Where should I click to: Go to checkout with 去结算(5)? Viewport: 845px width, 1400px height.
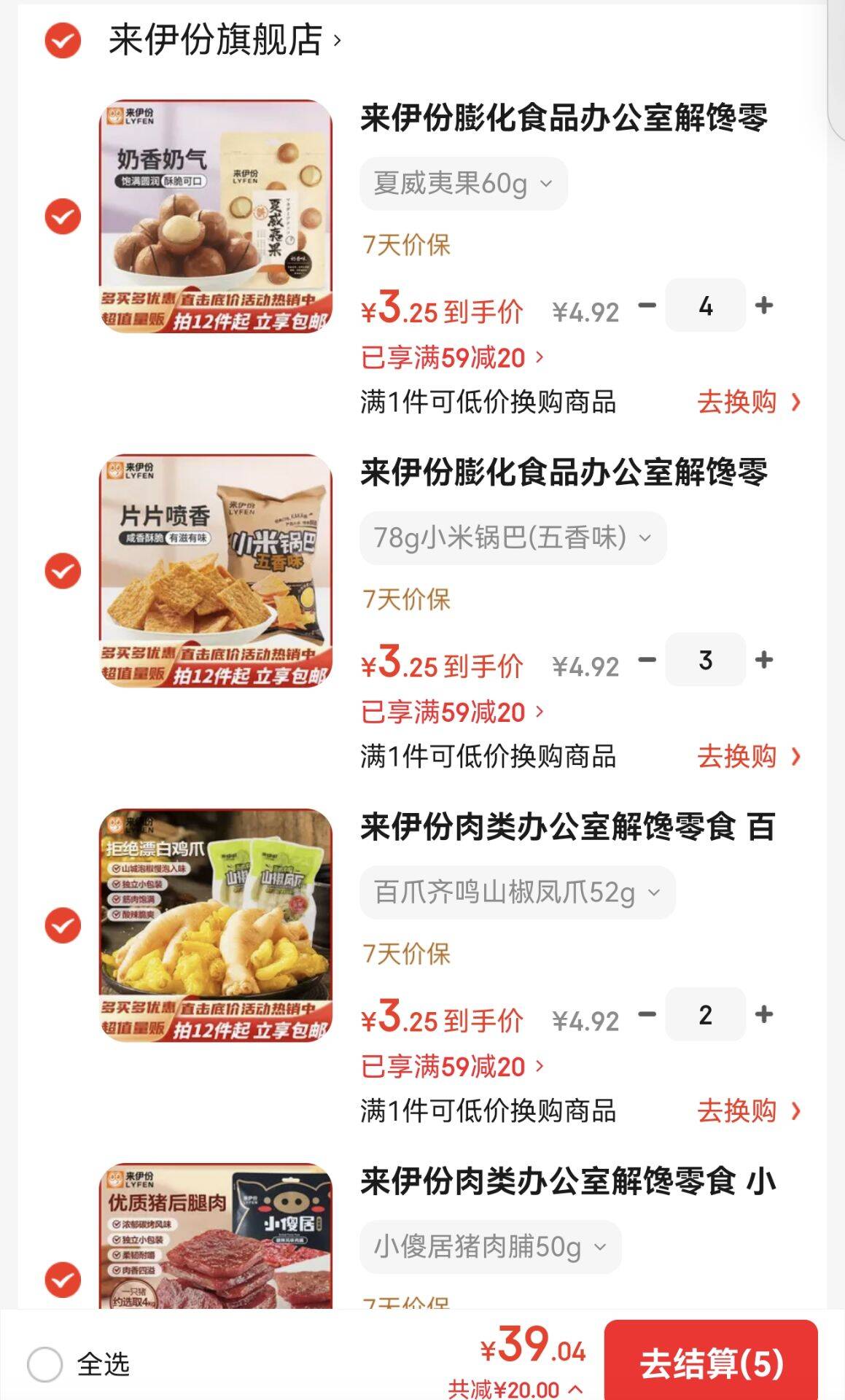click(x=711, y=1364)
